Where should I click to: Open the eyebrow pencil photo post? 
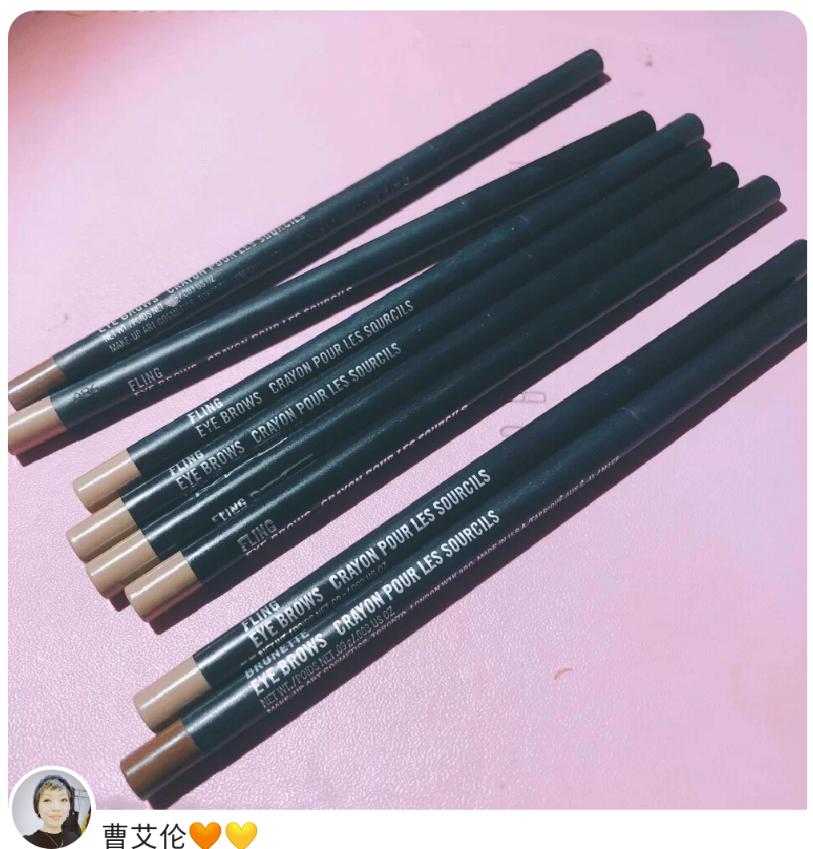pos(406,400)
